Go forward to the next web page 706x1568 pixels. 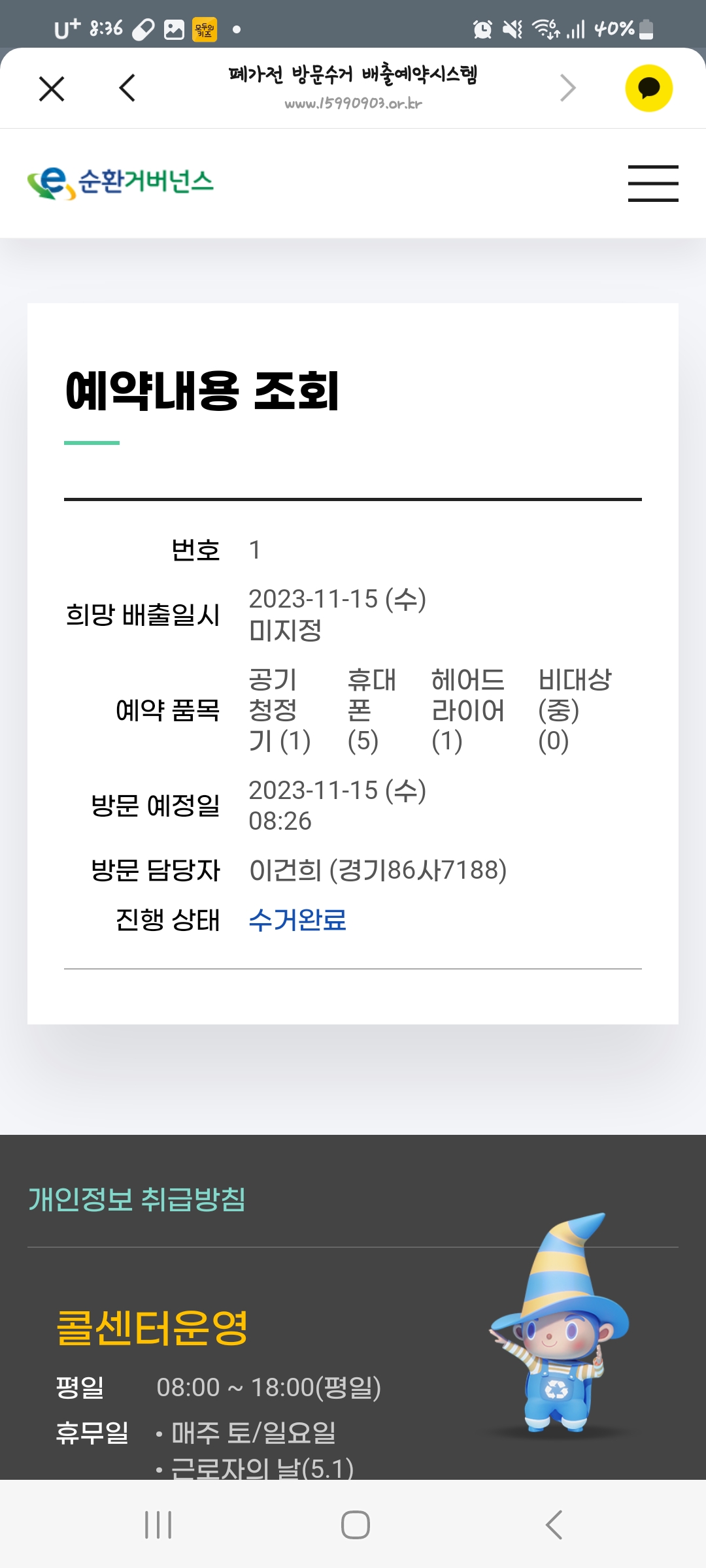[x=568, y=88]
